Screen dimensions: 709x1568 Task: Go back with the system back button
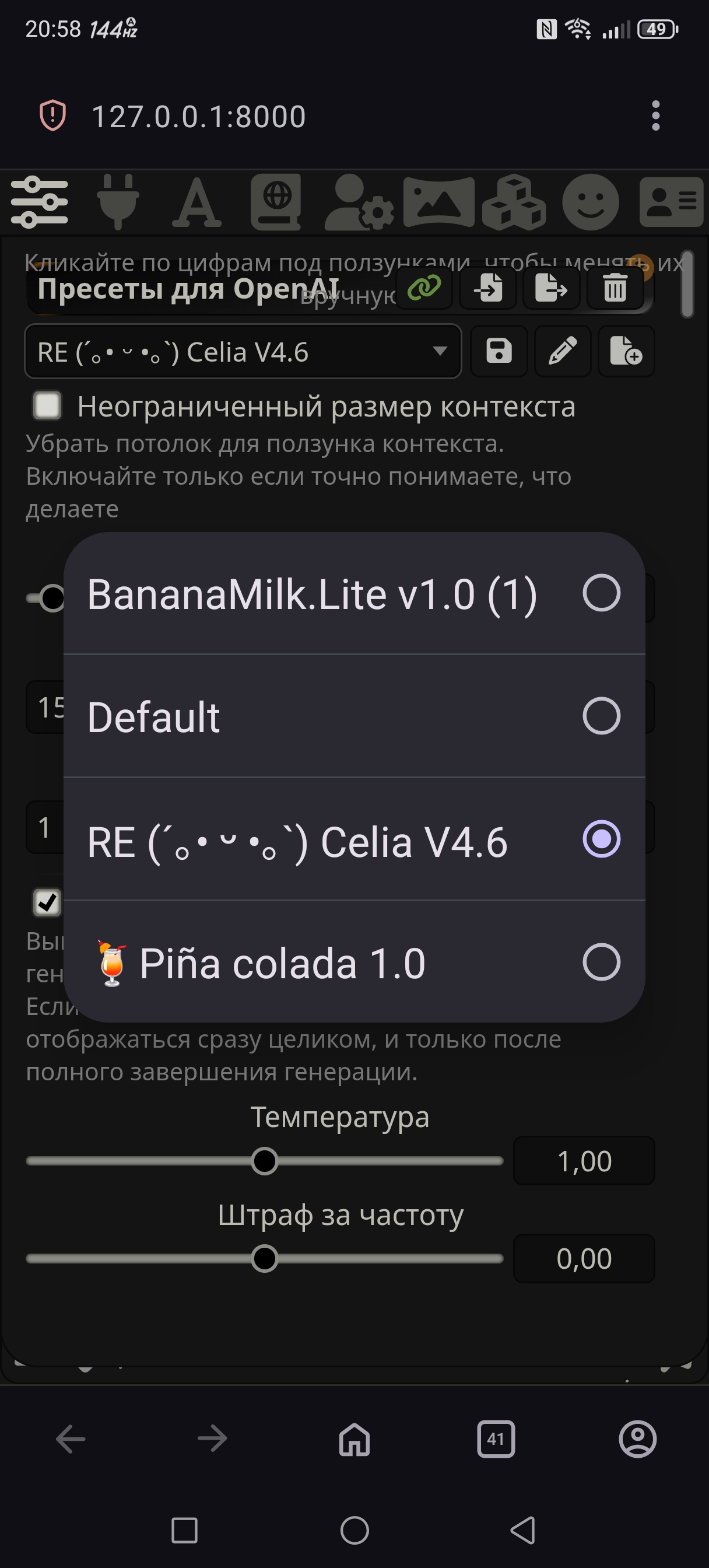click(x=523, y=1530)
